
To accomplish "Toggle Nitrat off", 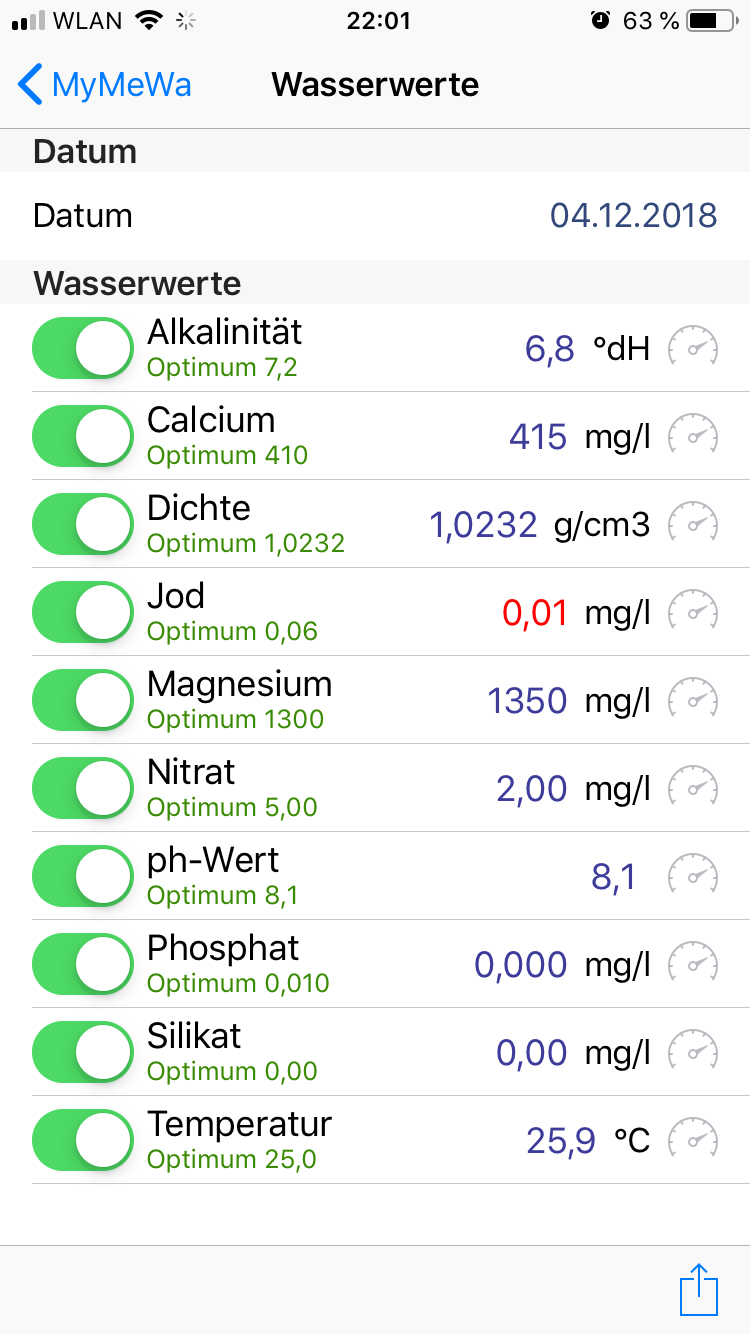I will pos(83,788).
